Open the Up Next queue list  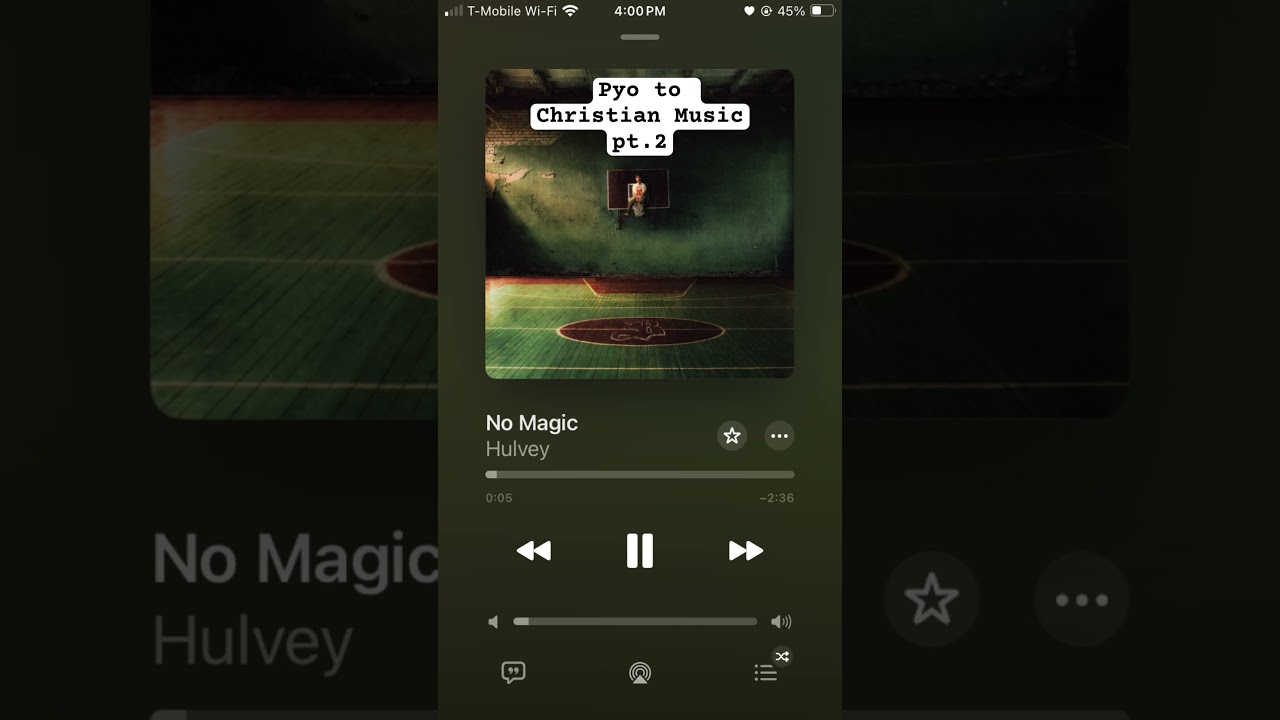pos(766,673)
